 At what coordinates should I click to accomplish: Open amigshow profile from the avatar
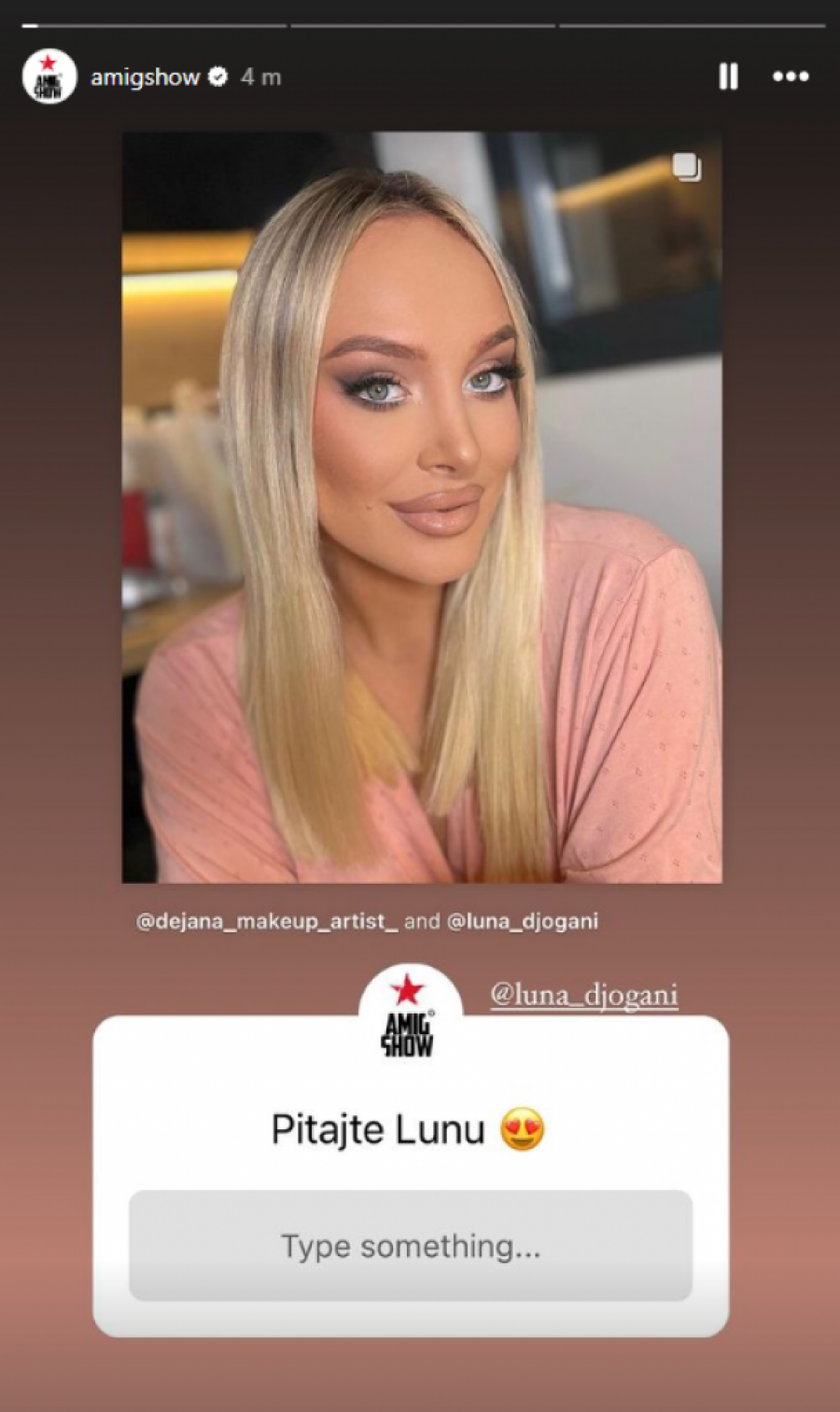49,77
